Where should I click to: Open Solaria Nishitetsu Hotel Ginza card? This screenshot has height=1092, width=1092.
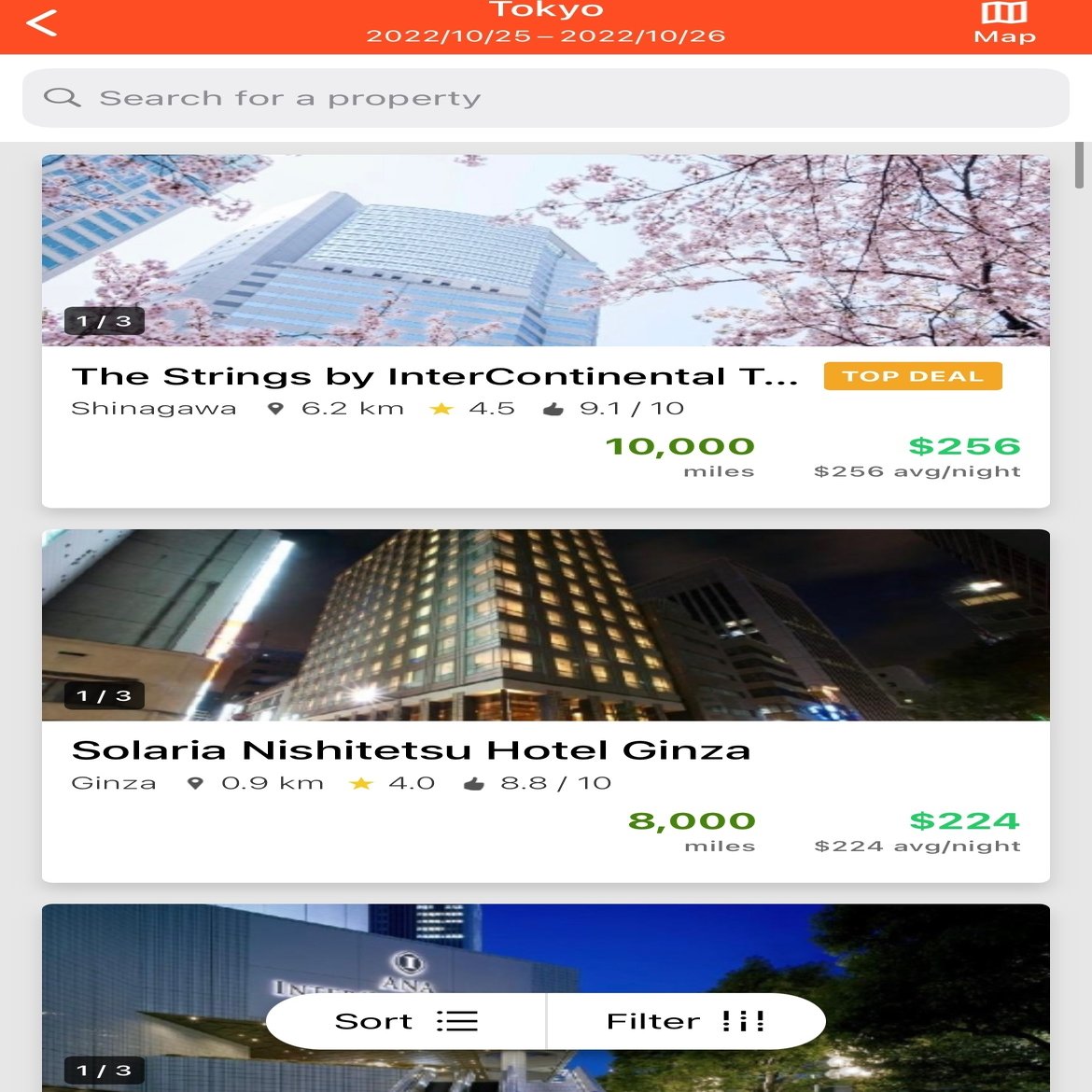click(x=411, y=750)
